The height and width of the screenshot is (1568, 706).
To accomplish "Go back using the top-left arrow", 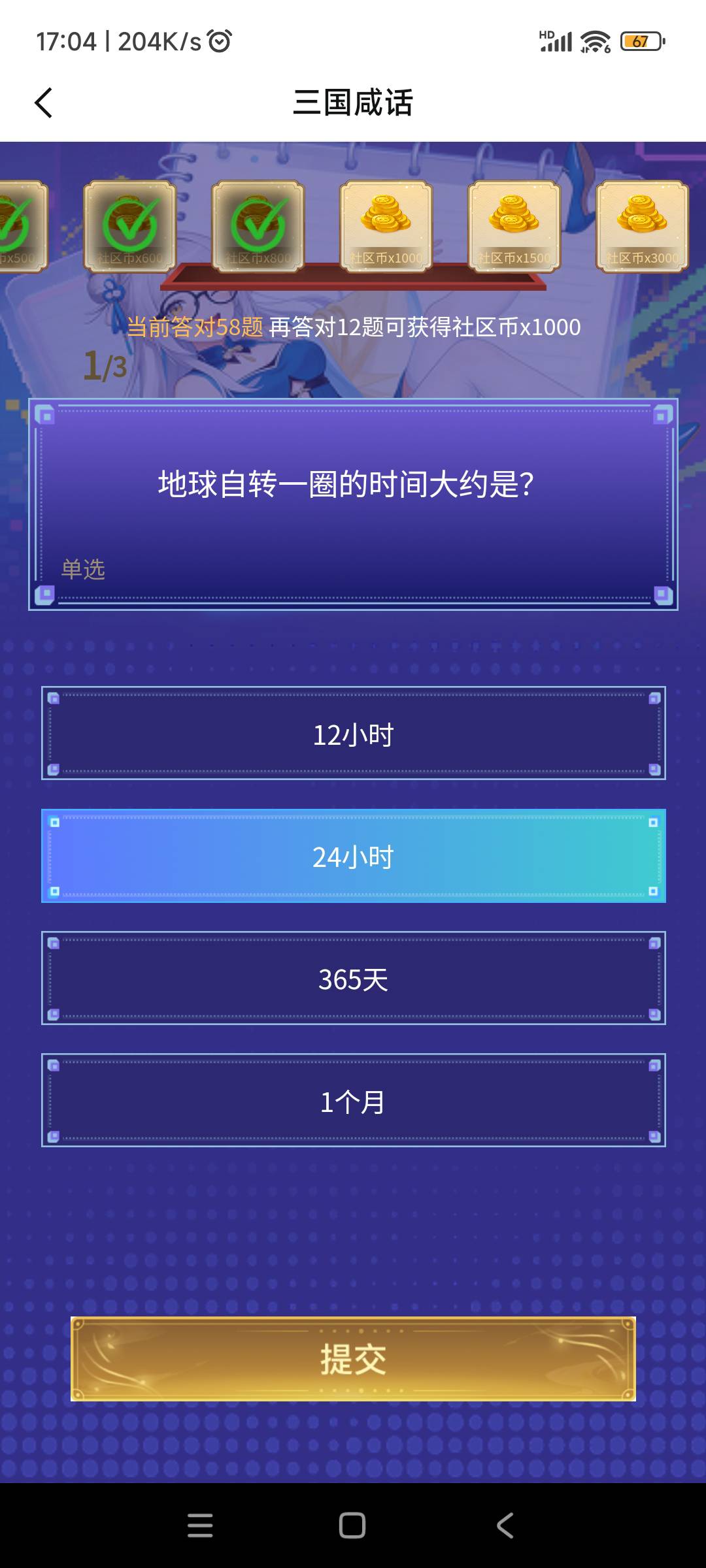I will (x=44, y=103).
